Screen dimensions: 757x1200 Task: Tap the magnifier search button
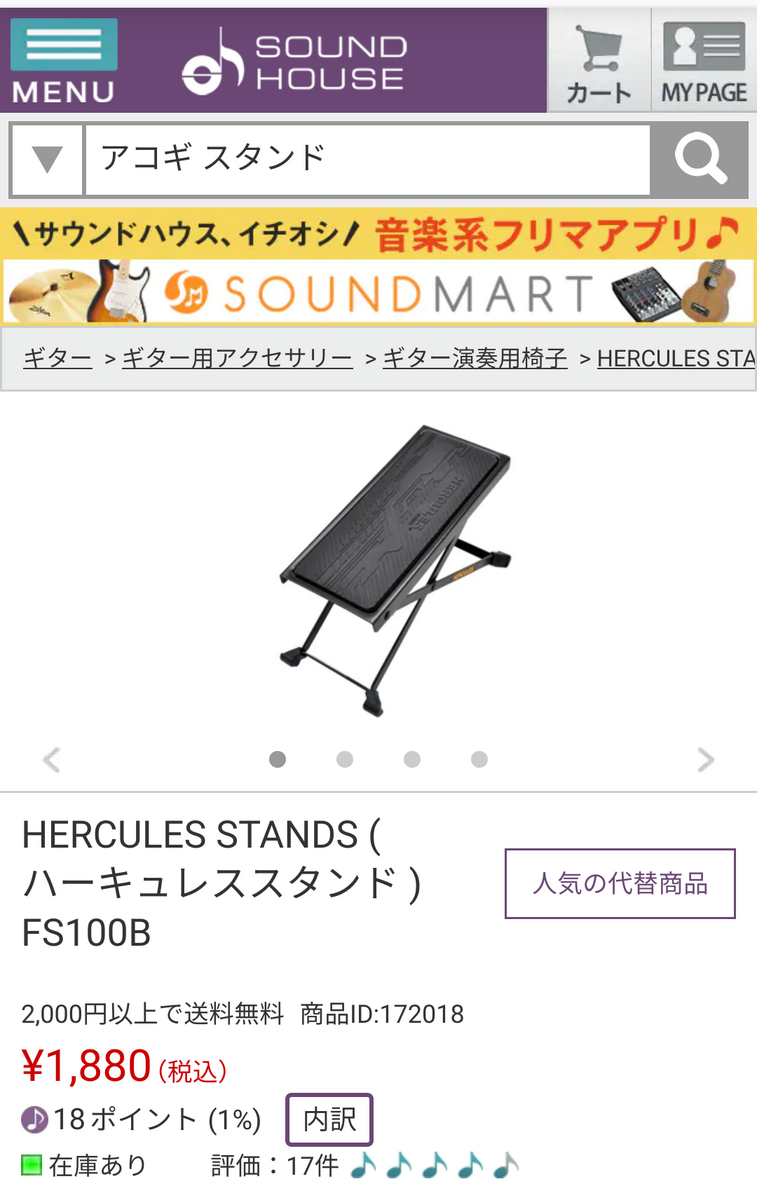click(699, 159)
